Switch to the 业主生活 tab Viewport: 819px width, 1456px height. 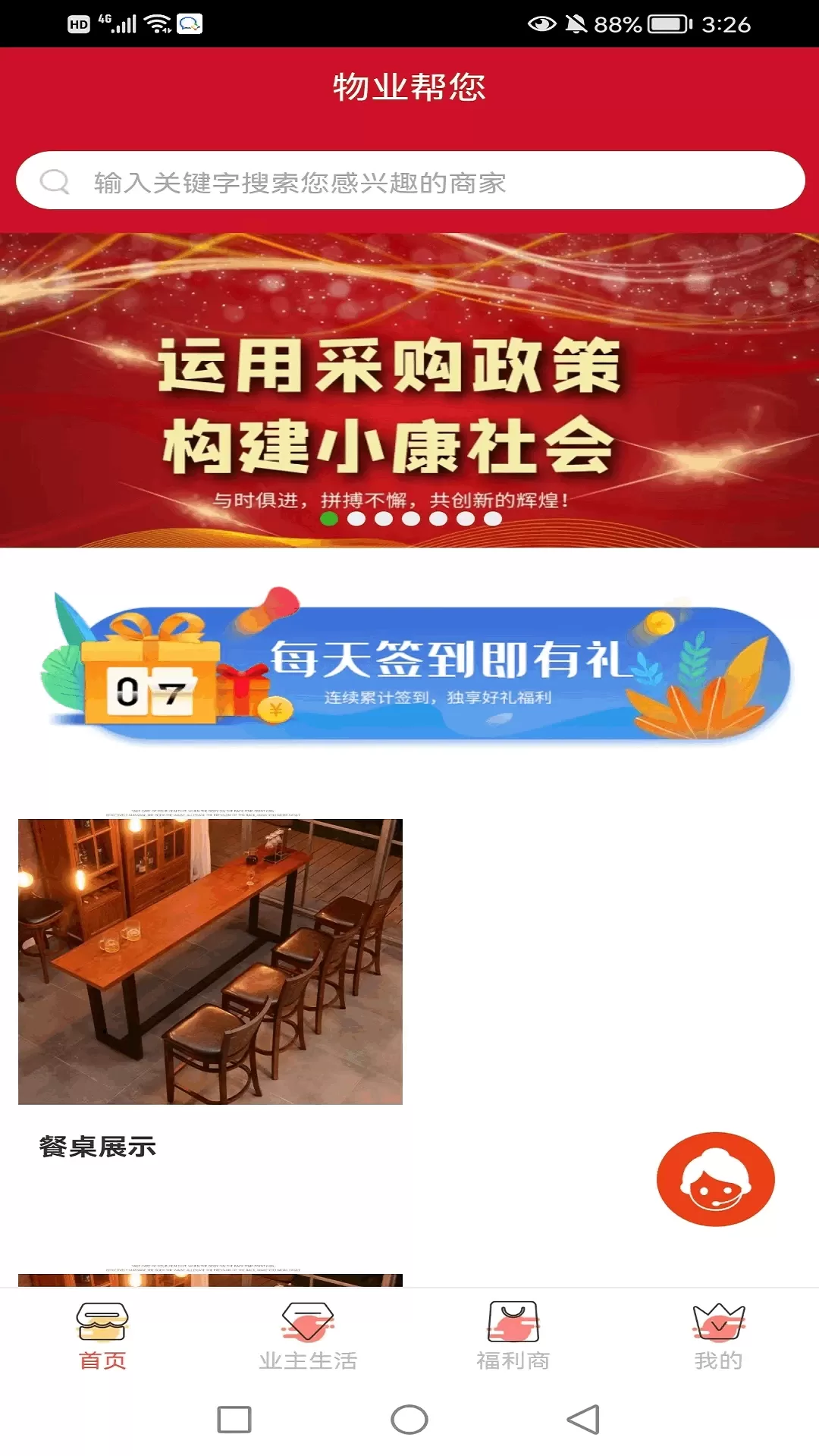pyautogui.click(x=307, y=1336)
